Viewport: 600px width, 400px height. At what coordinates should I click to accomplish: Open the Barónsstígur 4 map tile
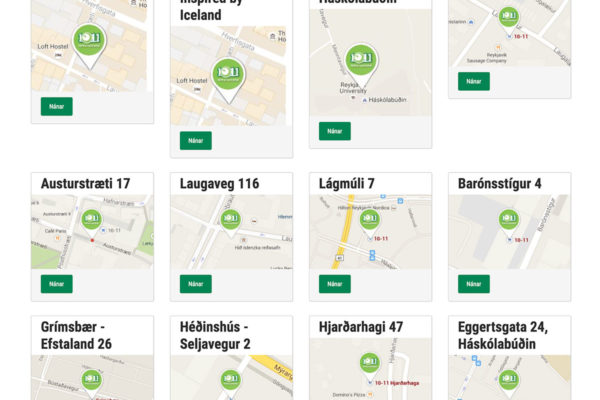[509, 232]
